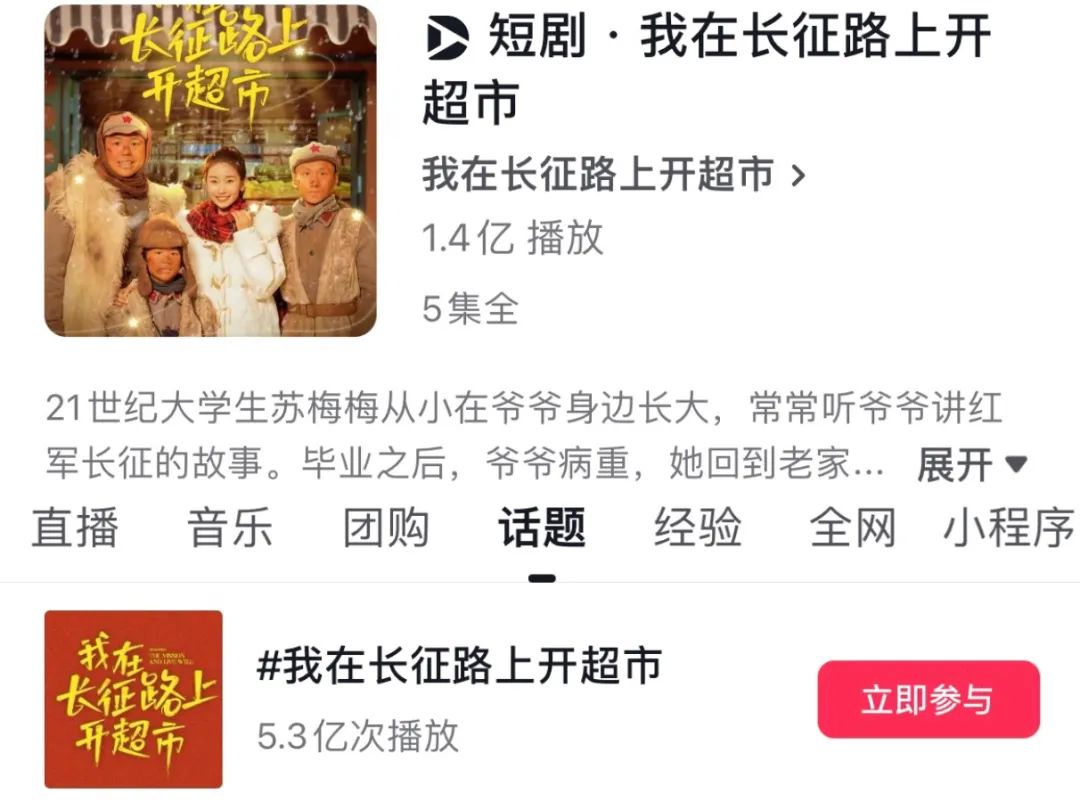
Task: Open the 我在长征路上开超市 series link
Action: pos(612,175)
